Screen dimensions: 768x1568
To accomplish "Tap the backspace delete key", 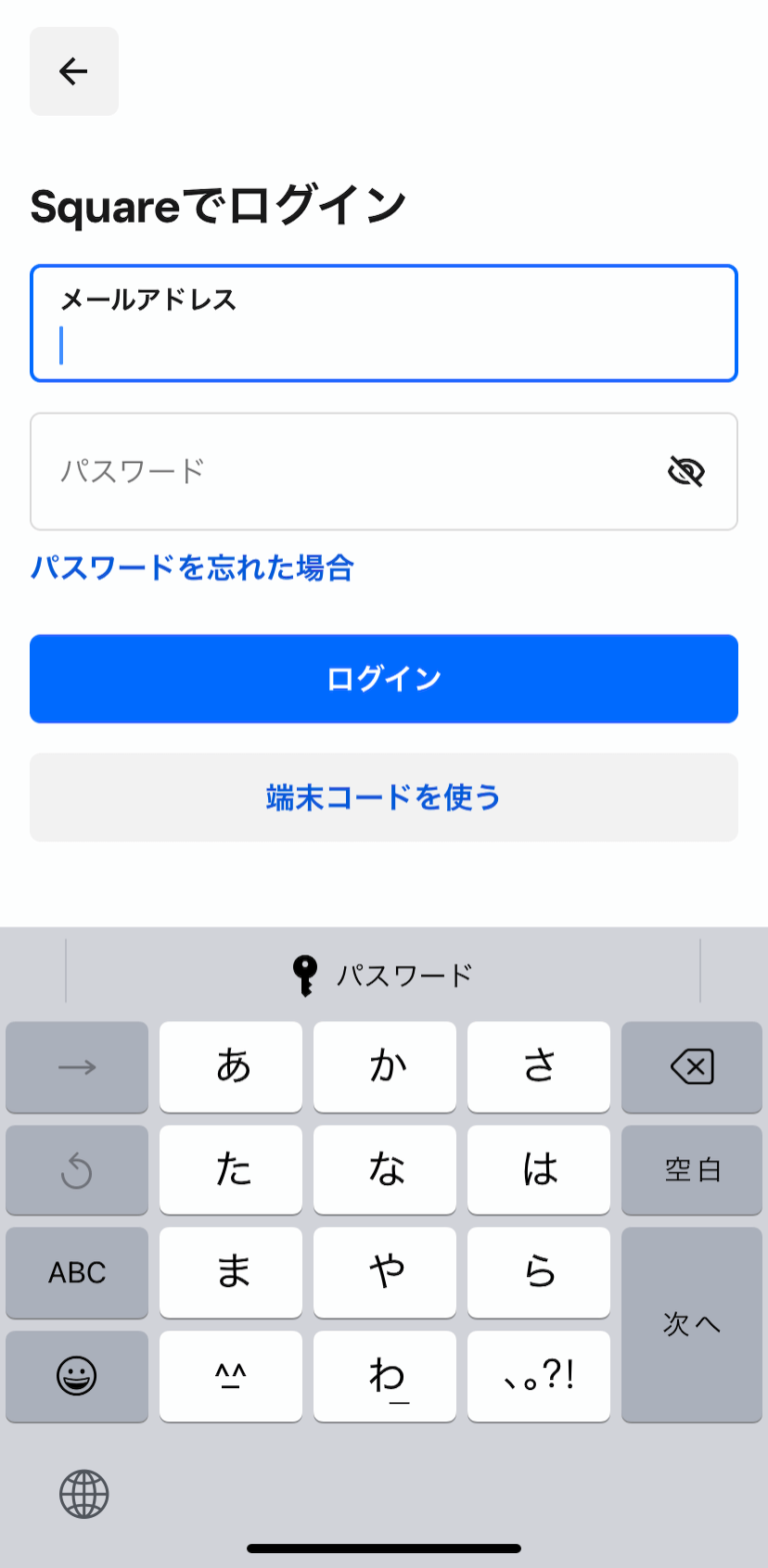I will (x=691, y=1067).
